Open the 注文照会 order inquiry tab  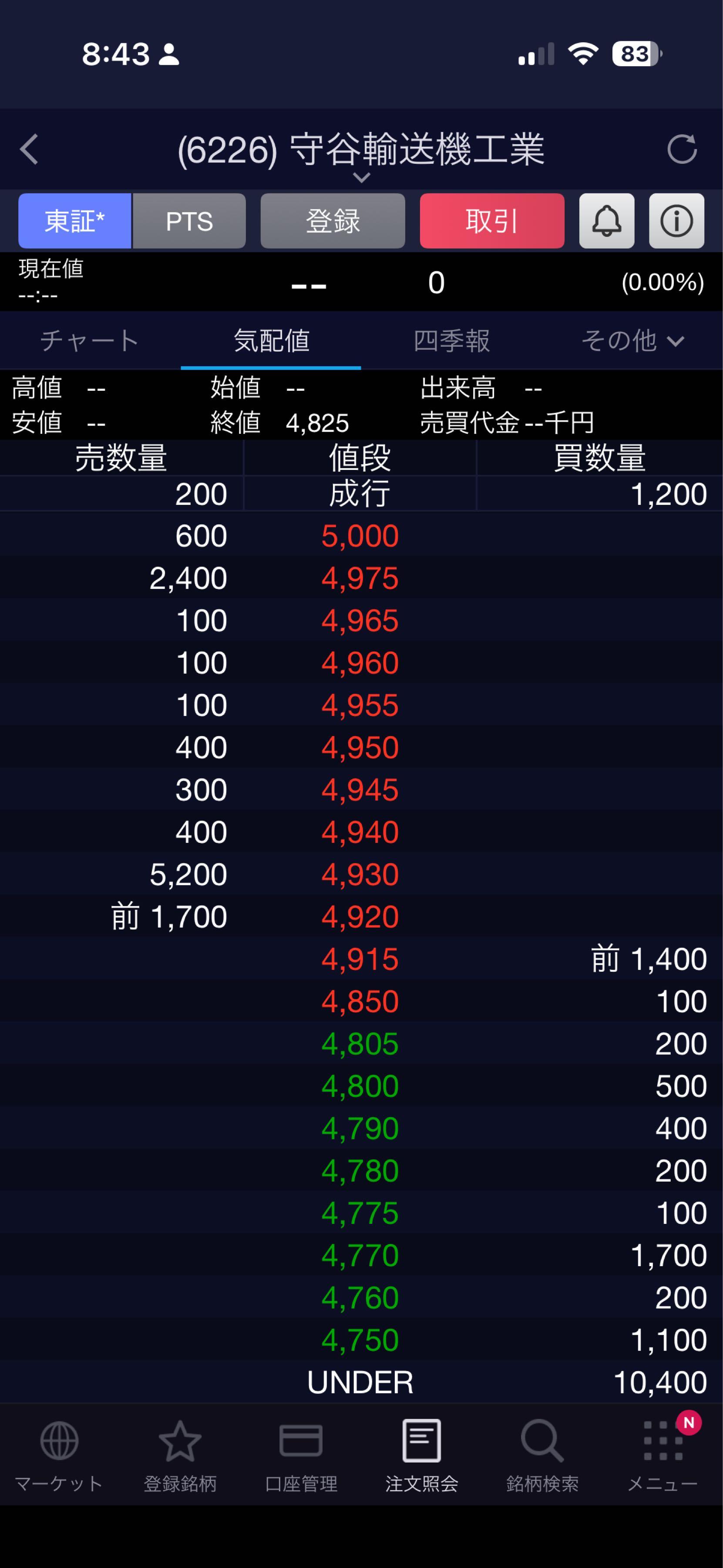(421, 1456)
